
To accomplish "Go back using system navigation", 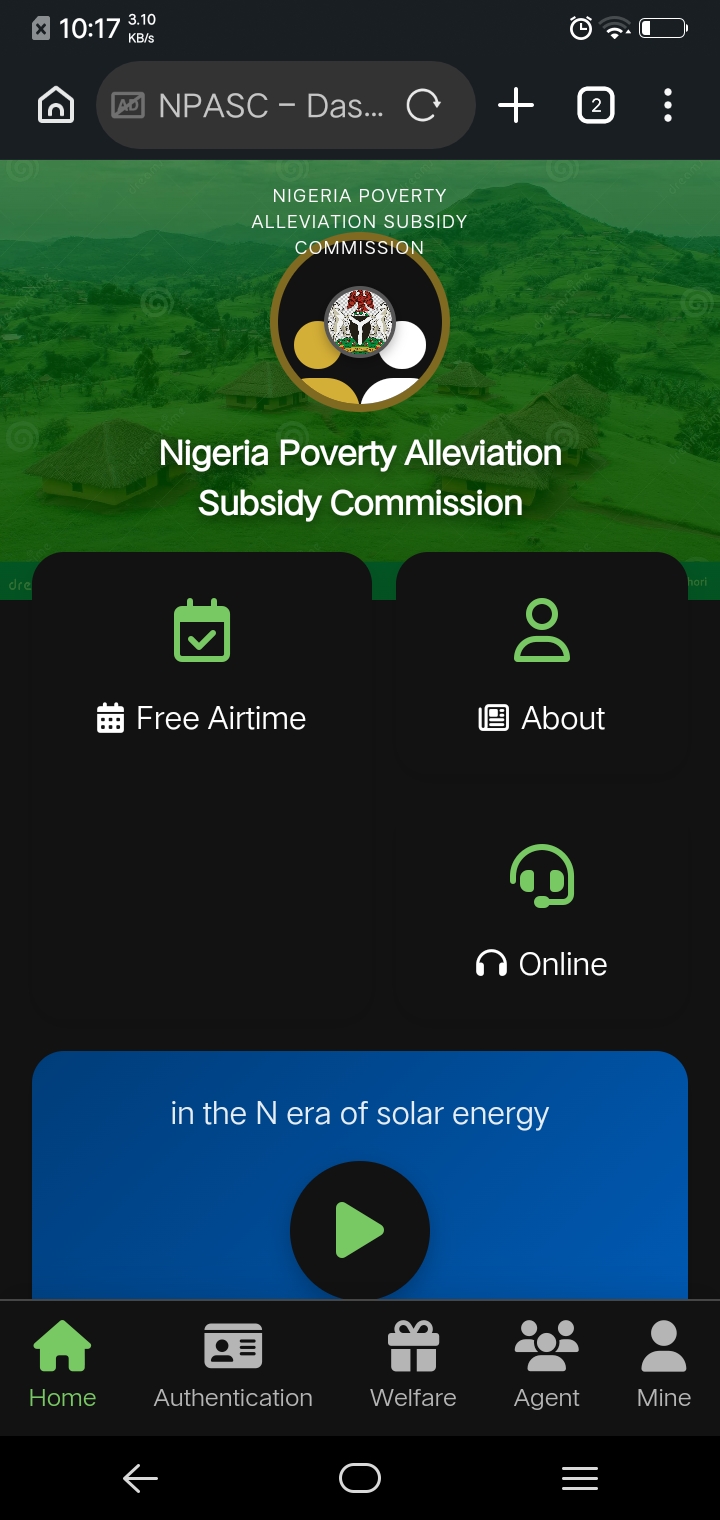I will (140, 1478).
